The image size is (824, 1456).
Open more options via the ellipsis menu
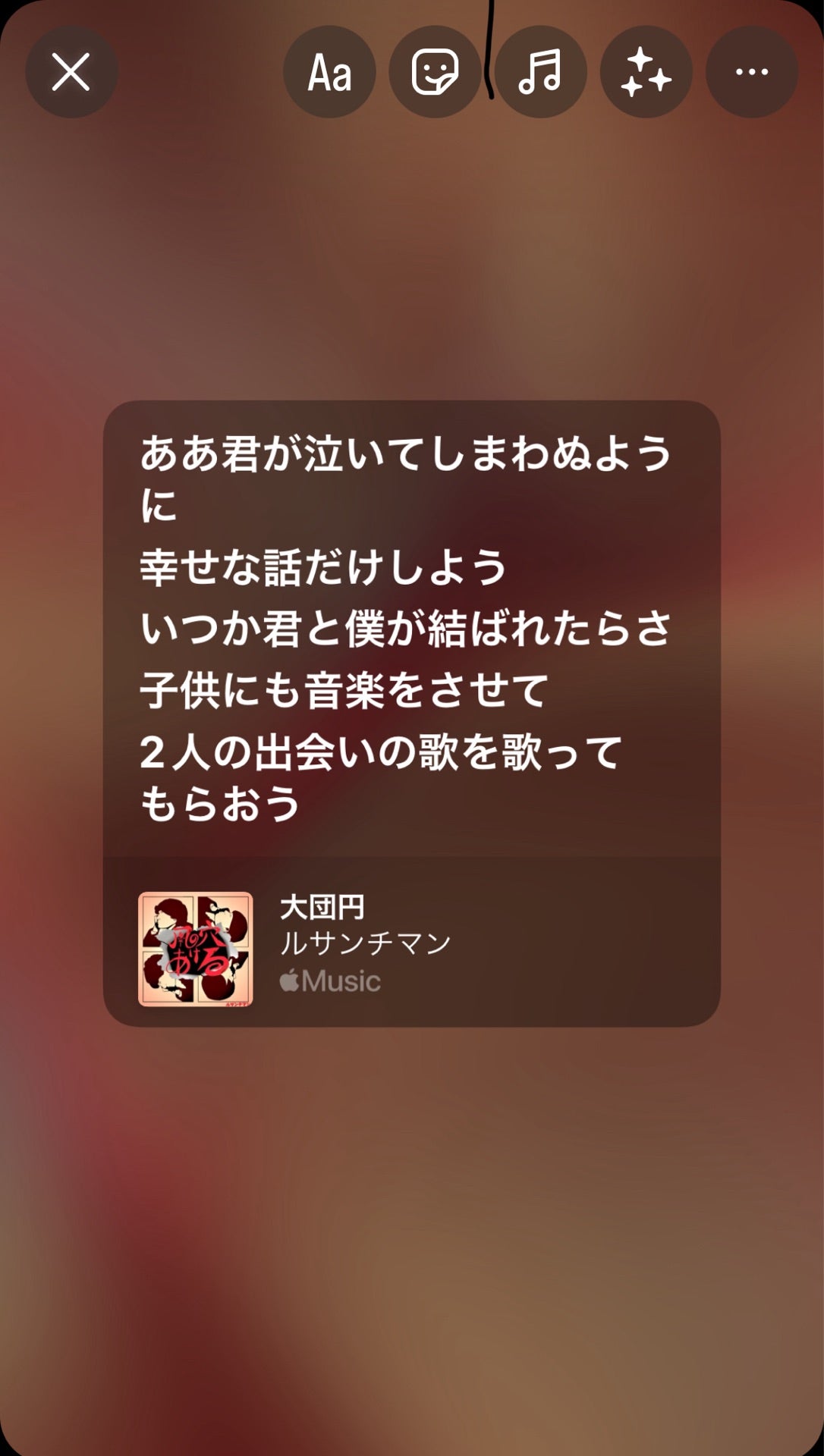tap(750, 73)
